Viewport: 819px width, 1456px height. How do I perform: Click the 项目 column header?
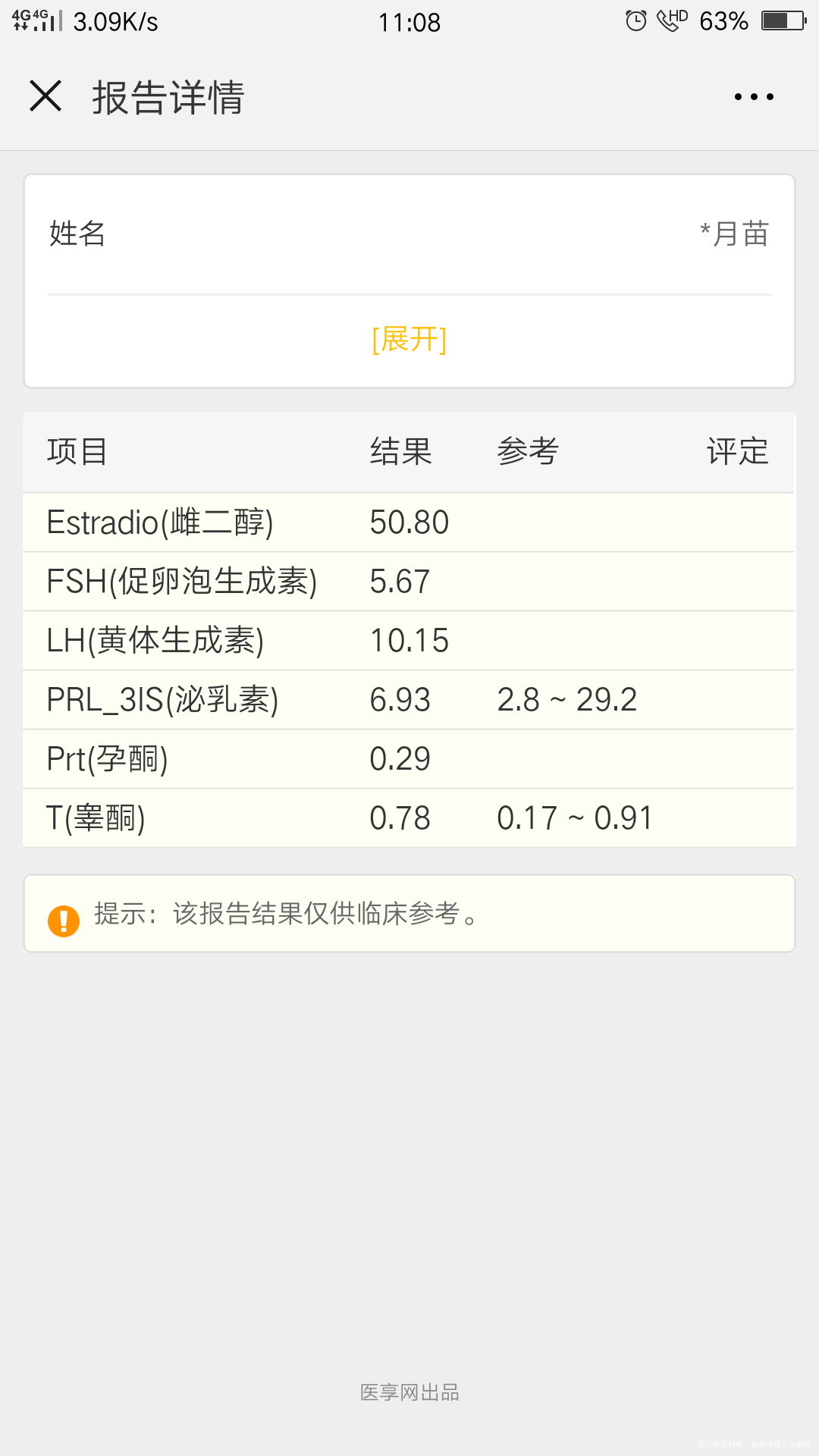click(74, 450)
